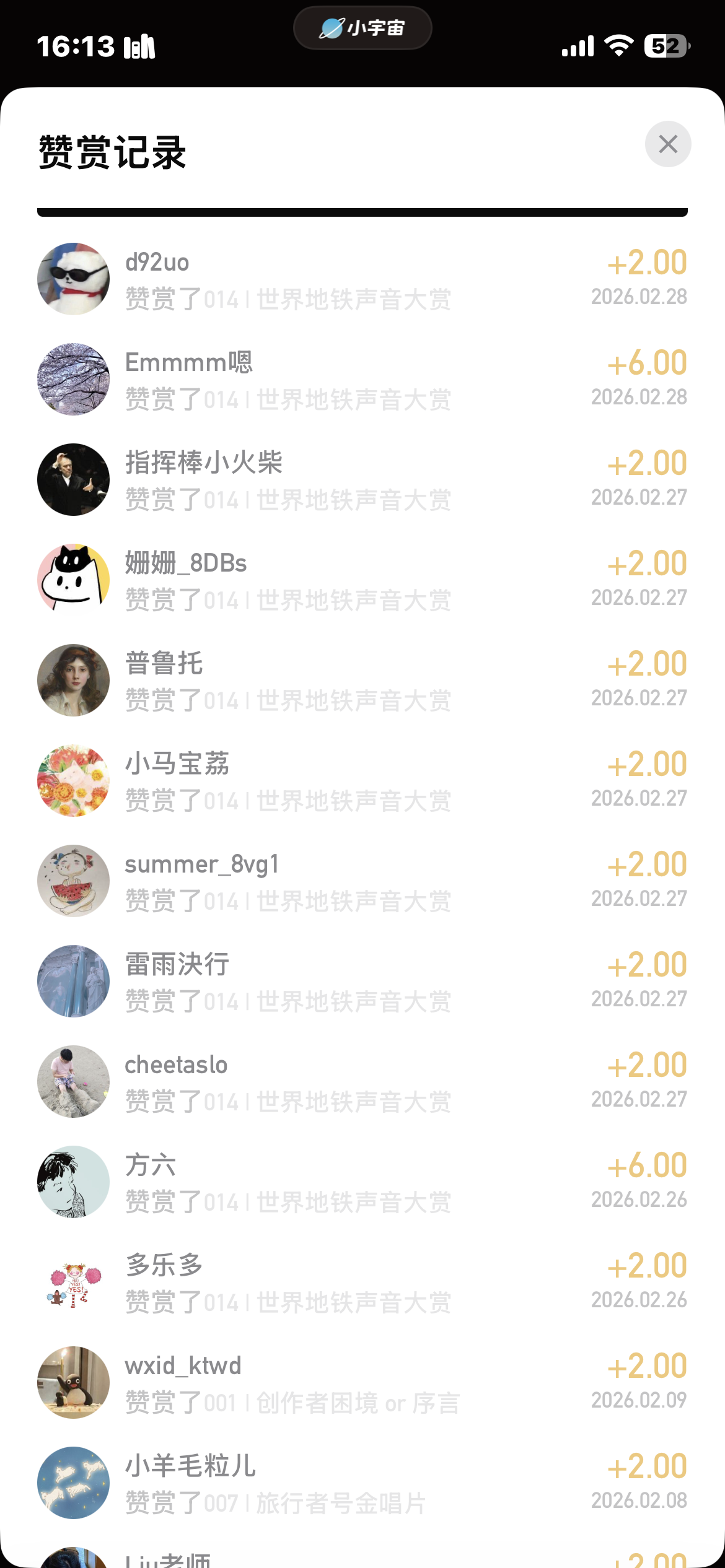725x1568 pixels.
Task: Select the row for 指挥棒小火柴
Action: 362,480
